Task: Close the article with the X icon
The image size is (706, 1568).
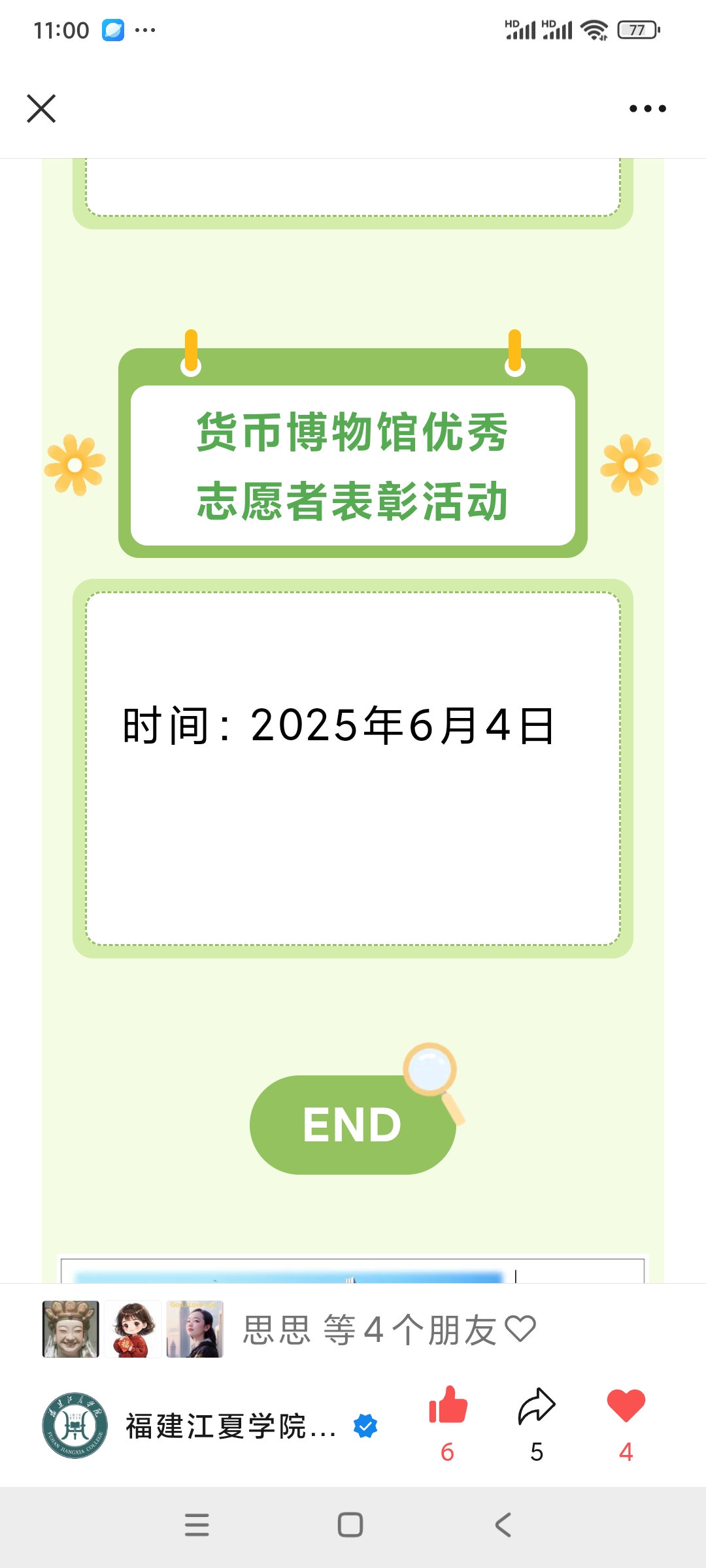Action: pyautogui.click(x=41, y=108)
